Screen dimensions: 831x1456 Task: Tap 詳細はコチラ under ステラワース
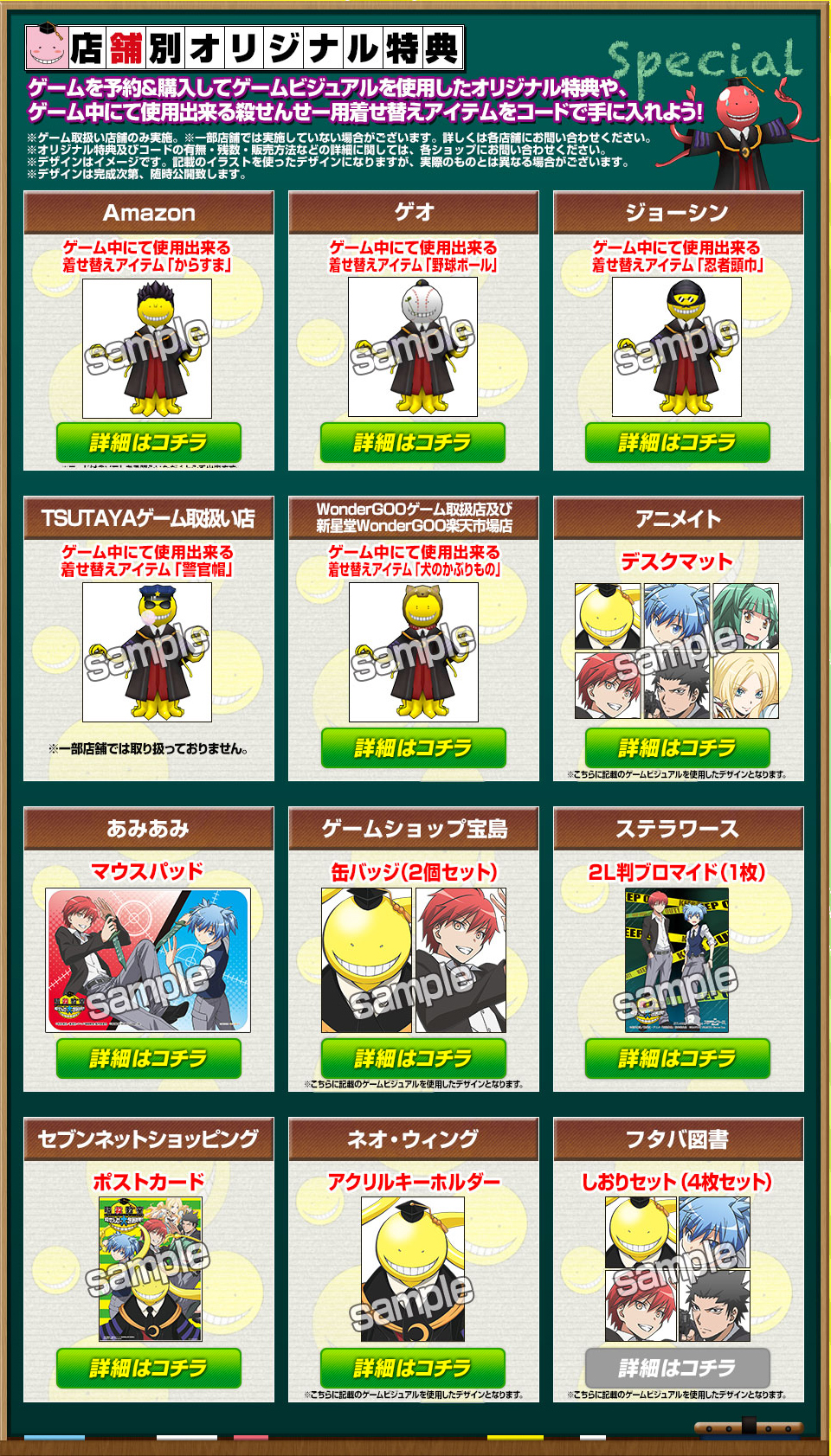[678, 1058]
